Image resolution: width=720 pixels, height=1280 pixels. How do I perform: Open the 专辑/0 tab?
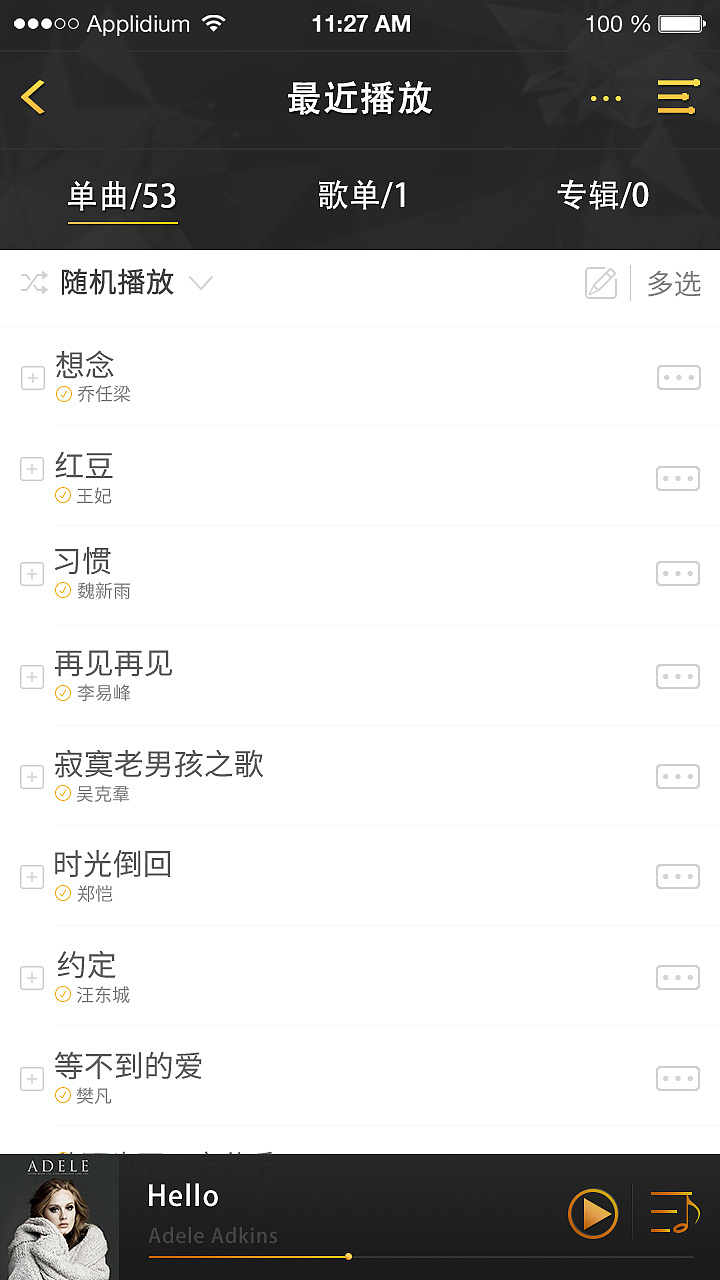click(603, 196)
